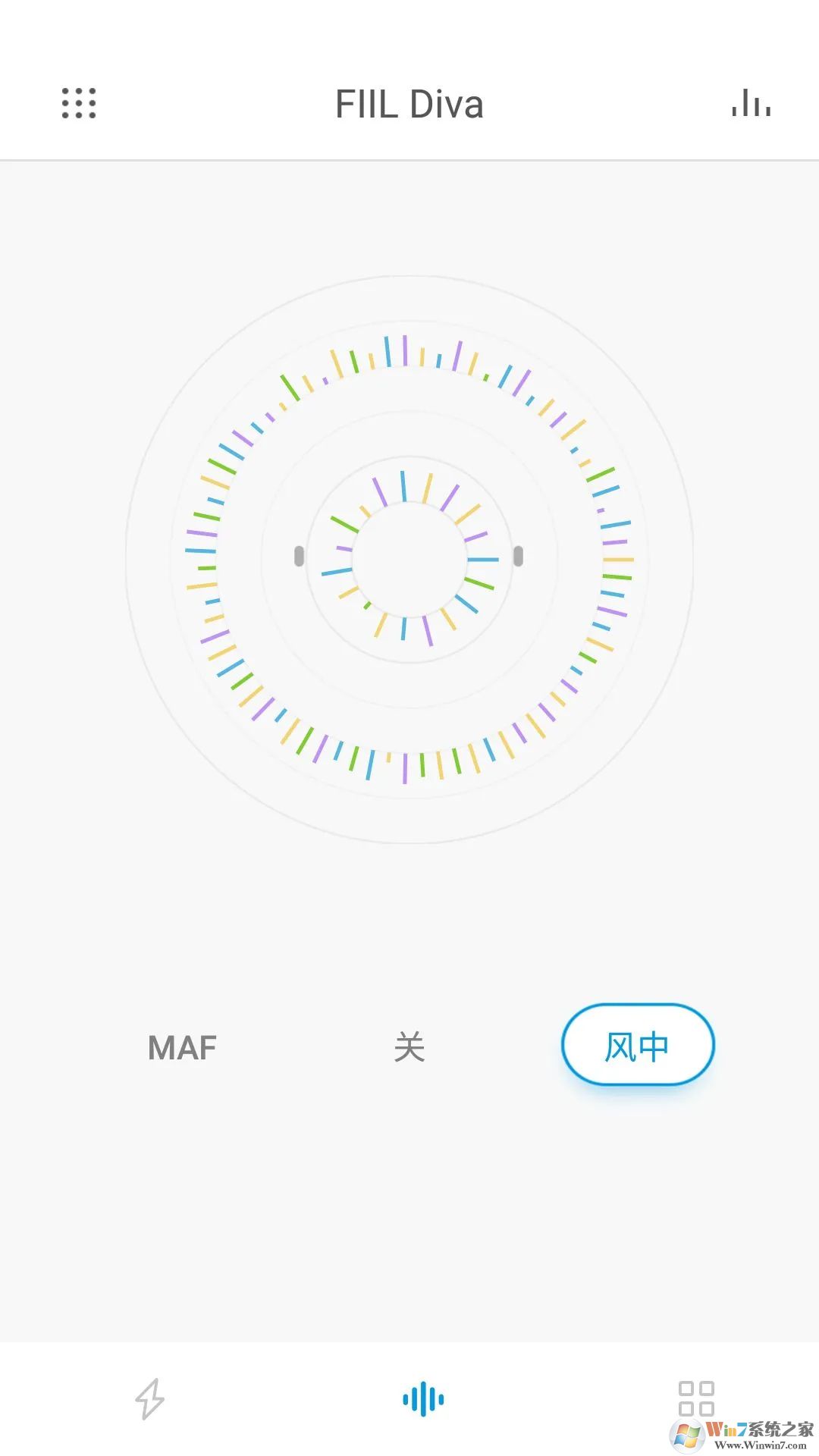Image resolution: width=819 pixels, height=1456 pixels.
Task: Open the nine-dot app grid menu
Action: pos(80,104)
